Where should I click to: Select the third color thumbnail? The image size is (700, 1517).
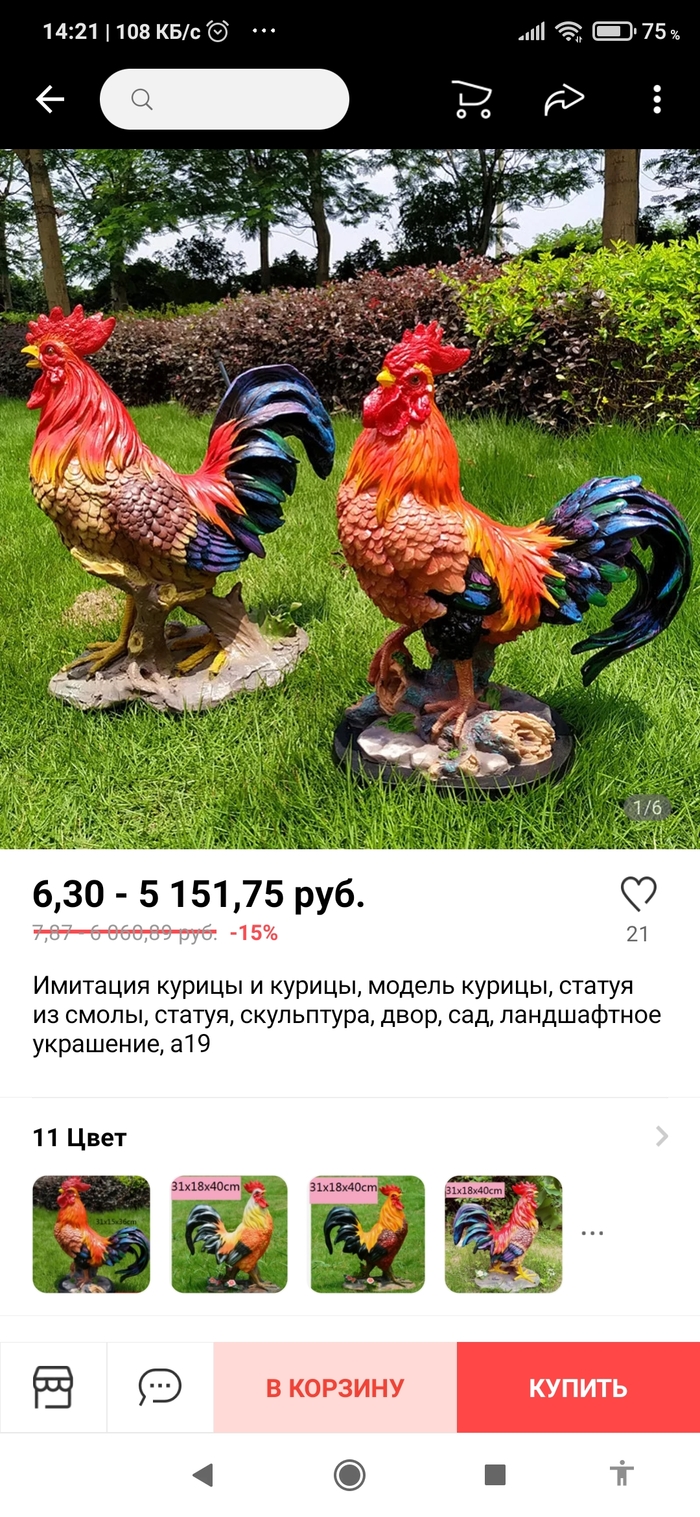point(366,1234)
